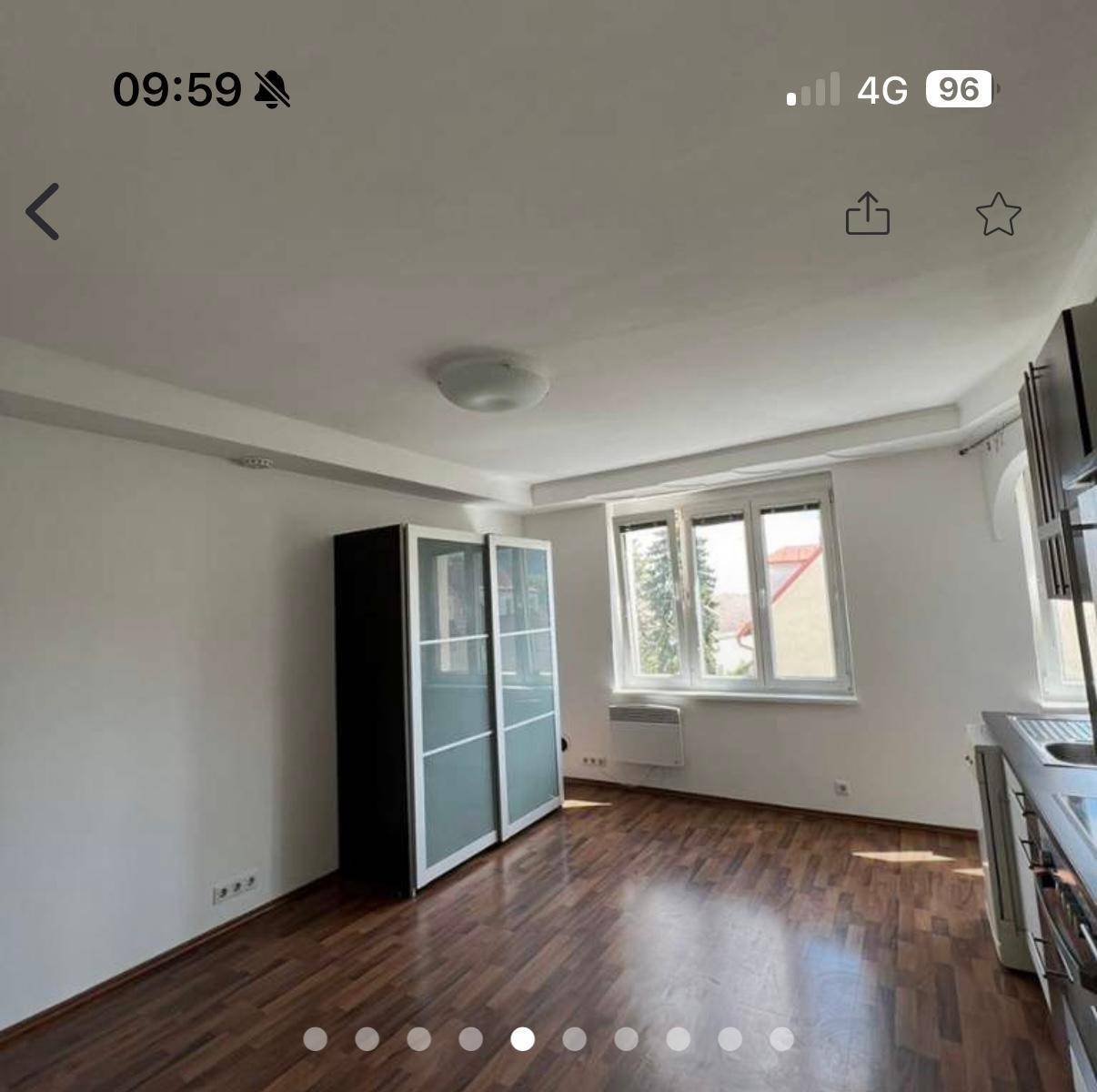Share this apartment listing
The height and width of the screenshot is (1092, 1097).
point(867,214)
